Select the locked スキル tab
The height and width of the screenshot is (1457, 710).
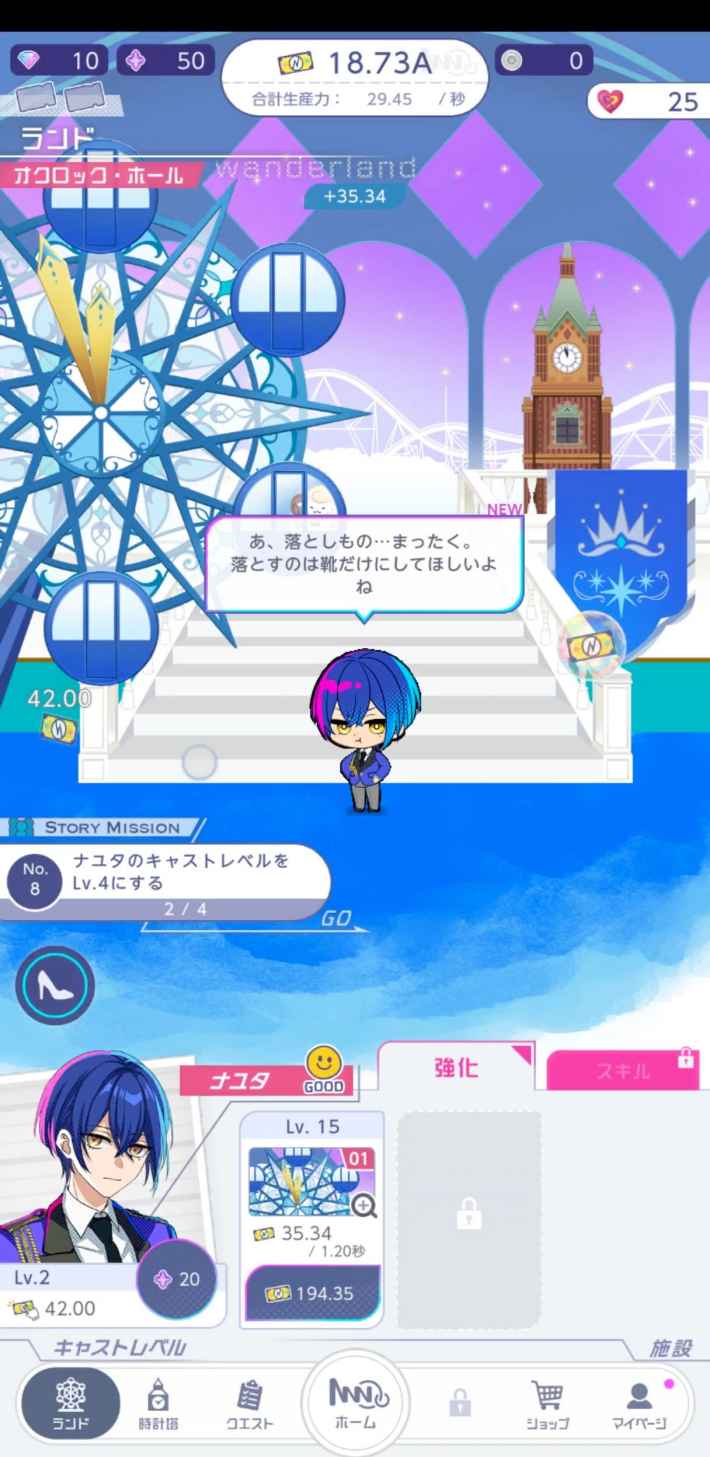point(623,1071)
